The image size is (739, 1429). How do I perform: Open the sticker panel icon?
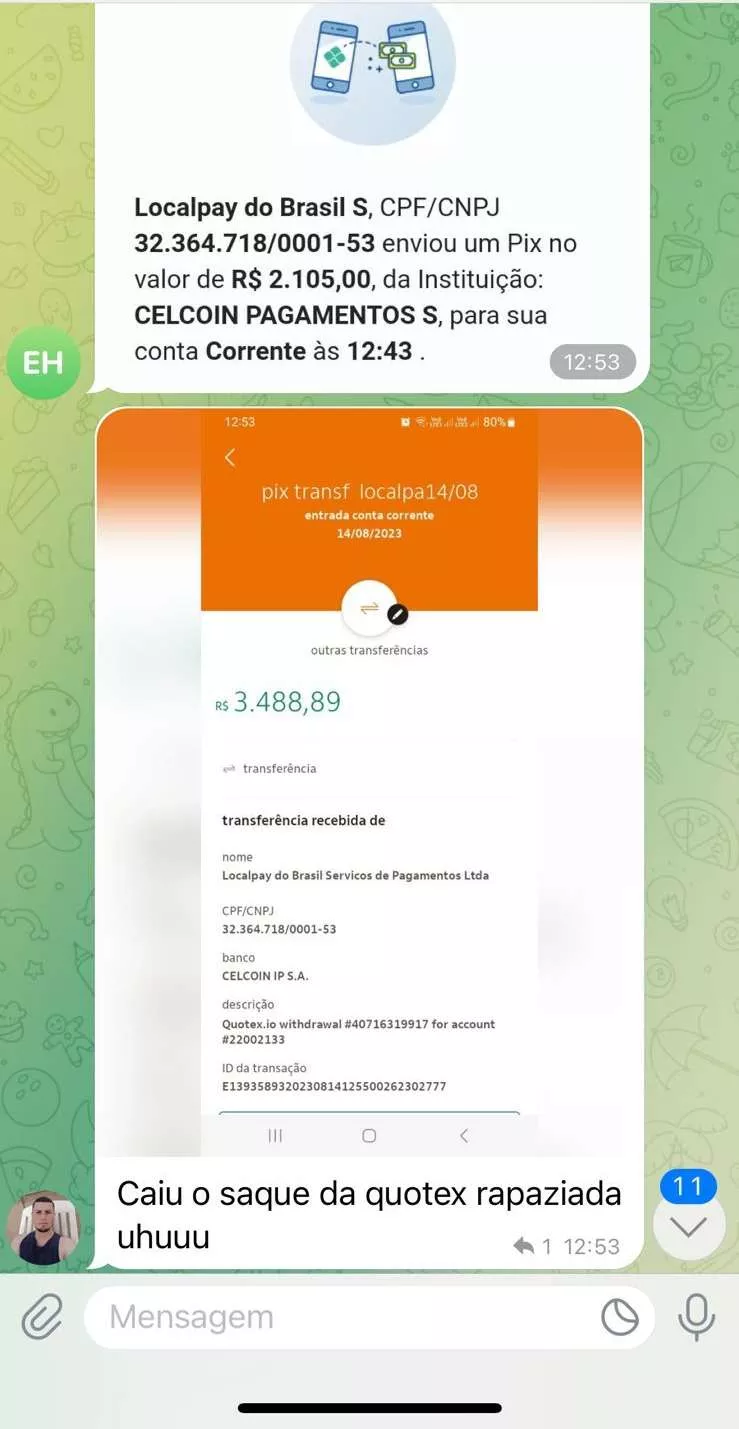tap(620, 1317)
